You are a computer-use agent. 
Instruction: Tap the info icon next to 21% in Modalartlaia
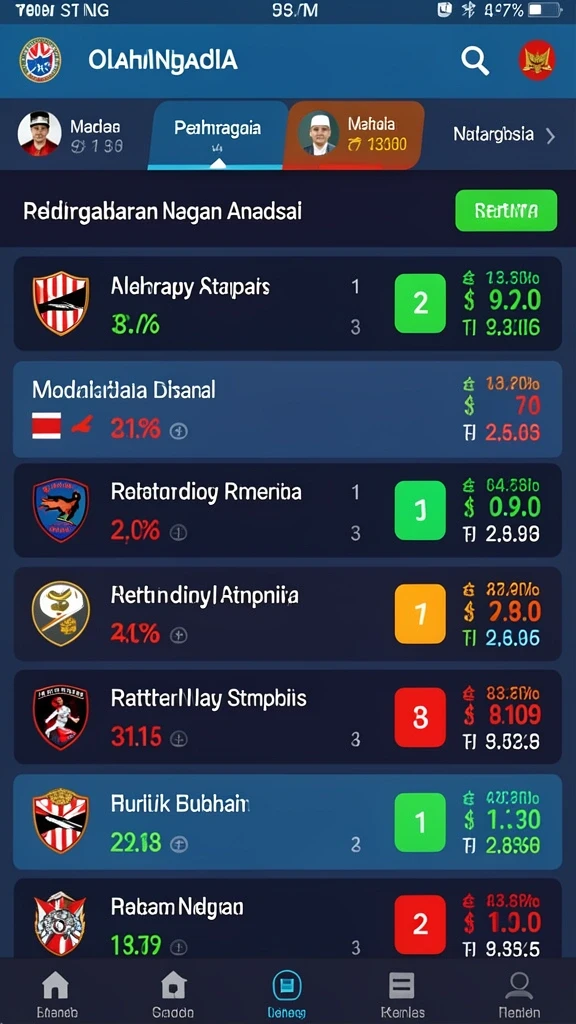pyautogui.click(x=179, y=431)
